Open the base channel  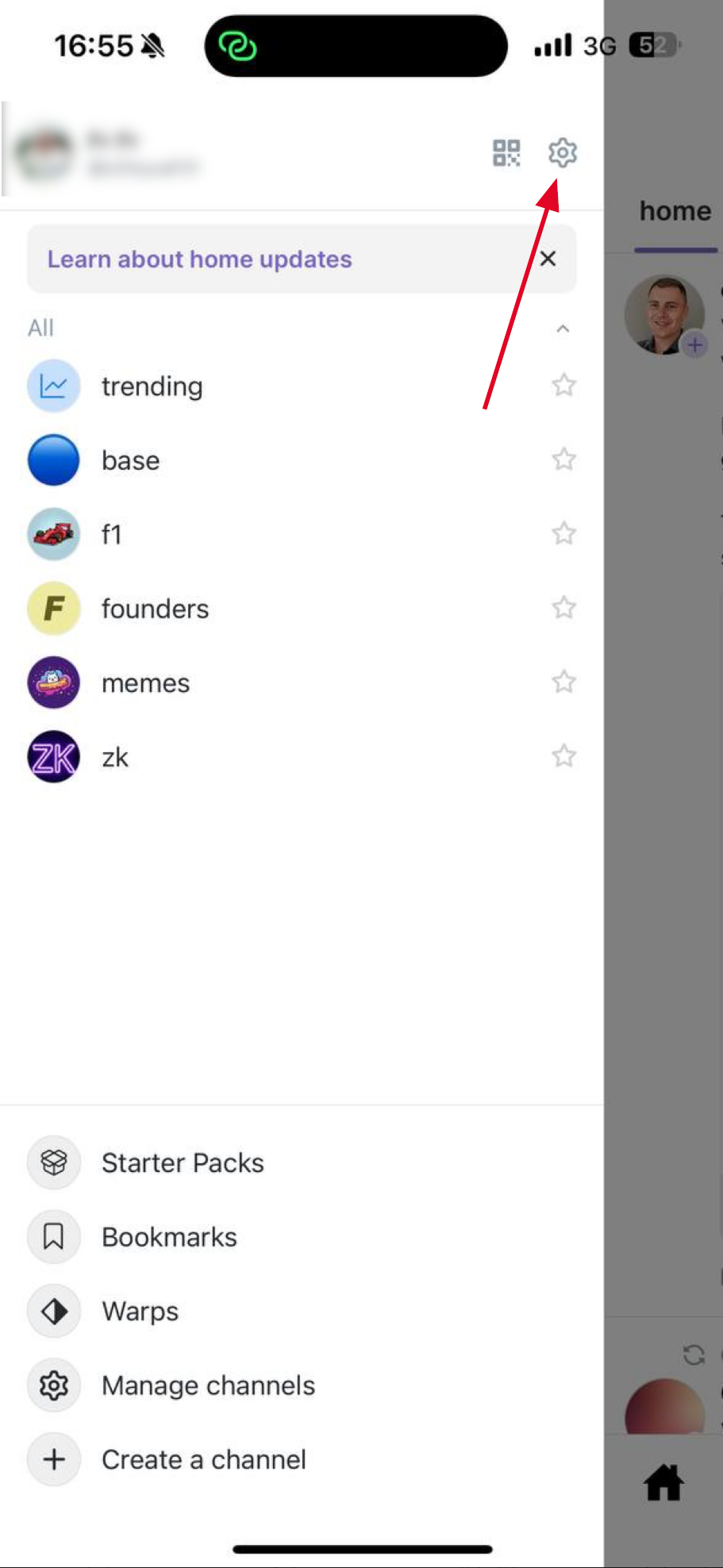(x=130, y=460)
